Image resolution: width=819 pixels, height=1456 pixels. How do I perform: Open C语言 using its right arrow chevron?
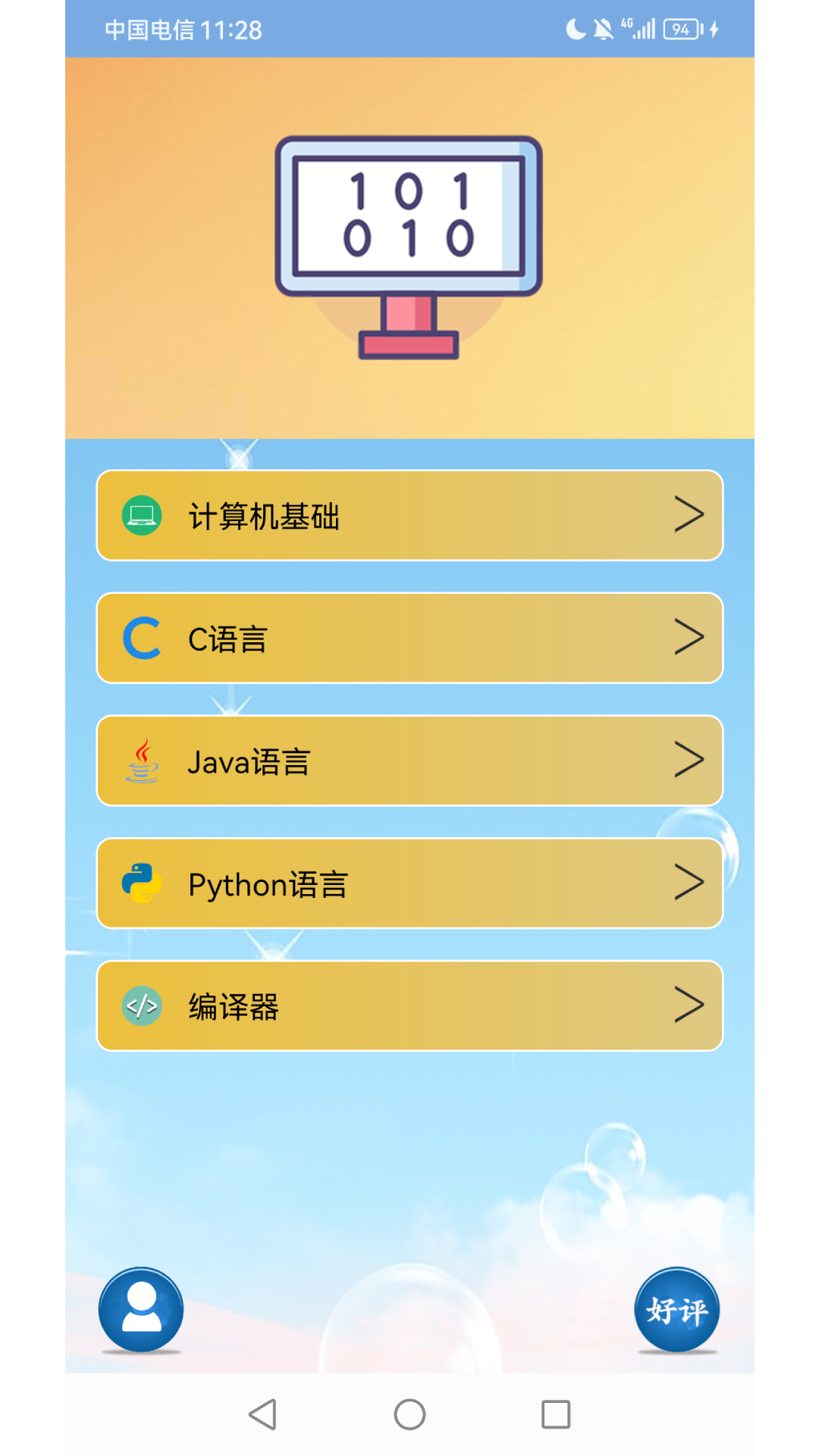click(689, 637)
